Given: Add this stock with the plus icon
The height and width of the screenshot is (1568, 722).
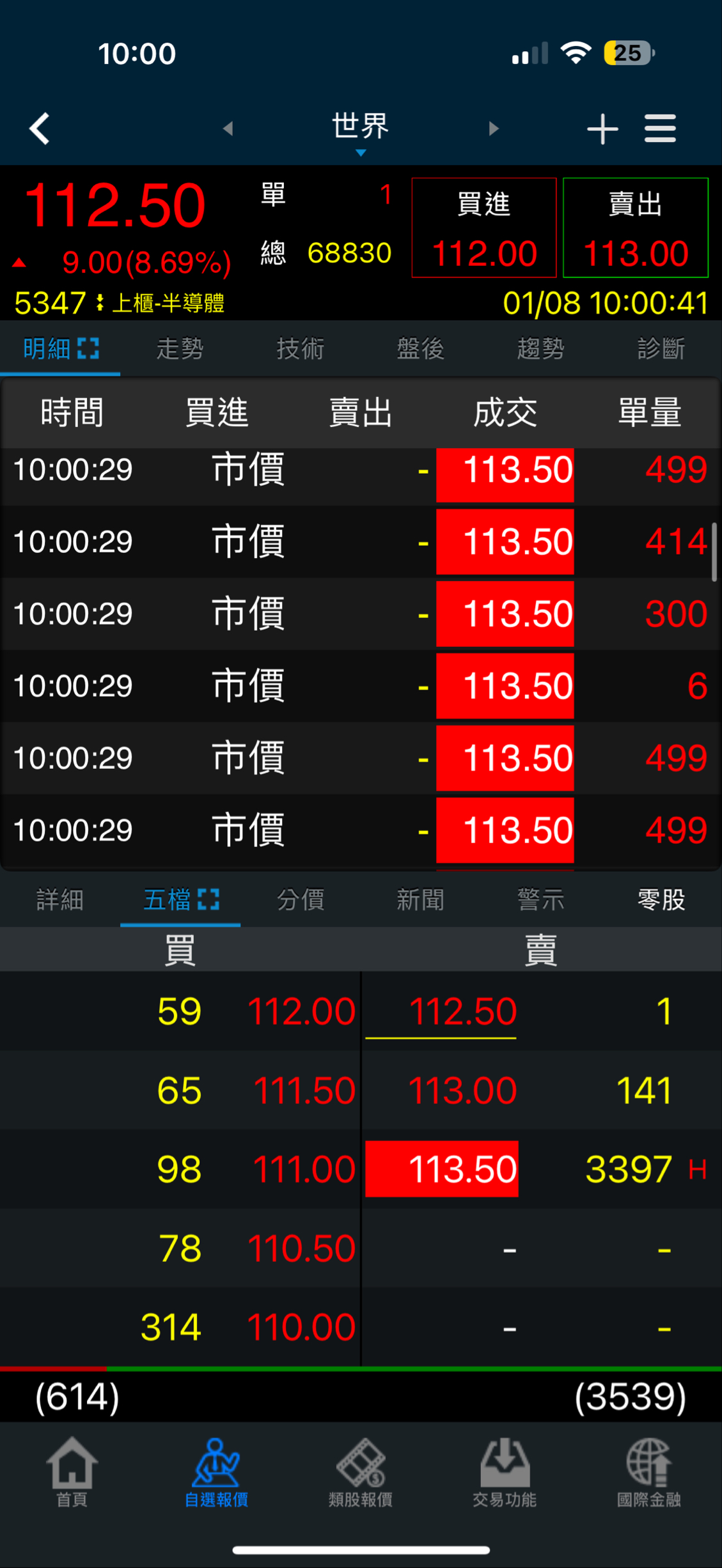Looking at the screenshot, I should pyautogui.click(x=602, y=129).
